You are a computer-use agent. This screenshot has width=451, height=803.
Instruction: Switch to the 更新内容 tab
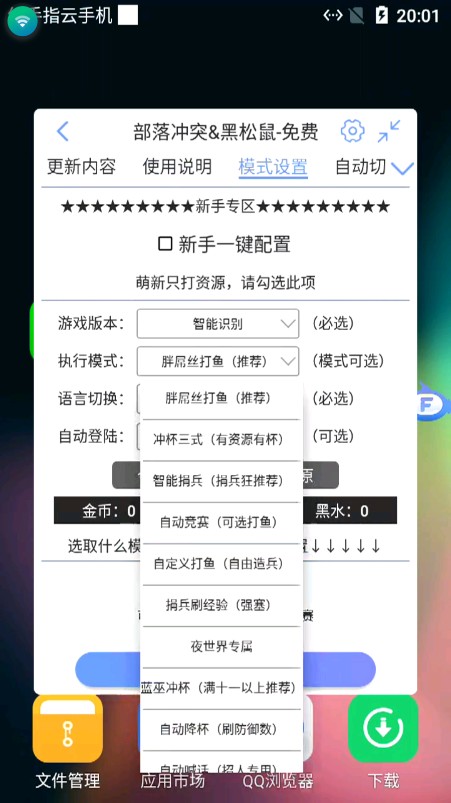click(81, 166)
